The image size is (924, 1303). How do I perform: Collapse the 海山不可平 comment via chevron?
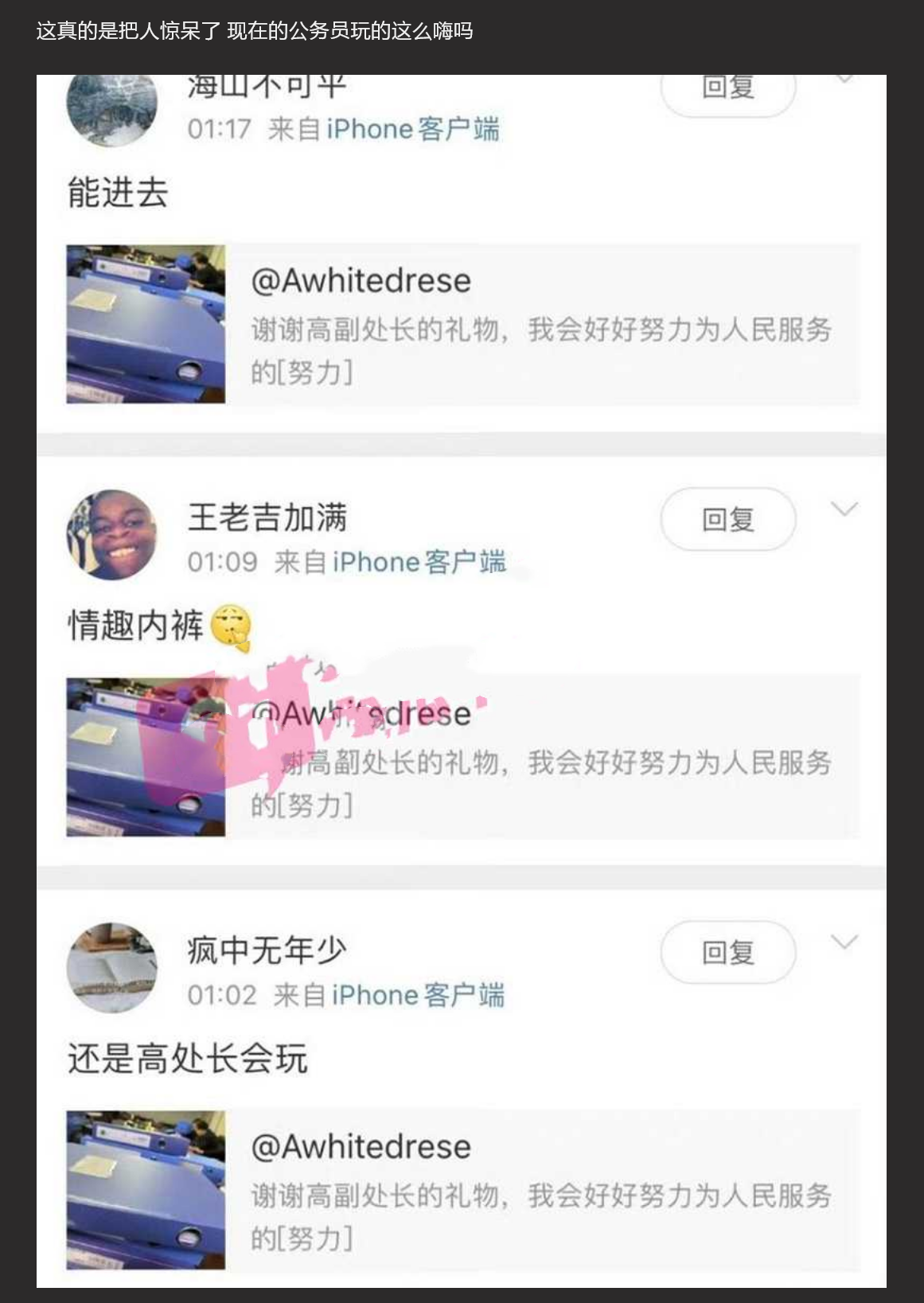tap(845, 80)
